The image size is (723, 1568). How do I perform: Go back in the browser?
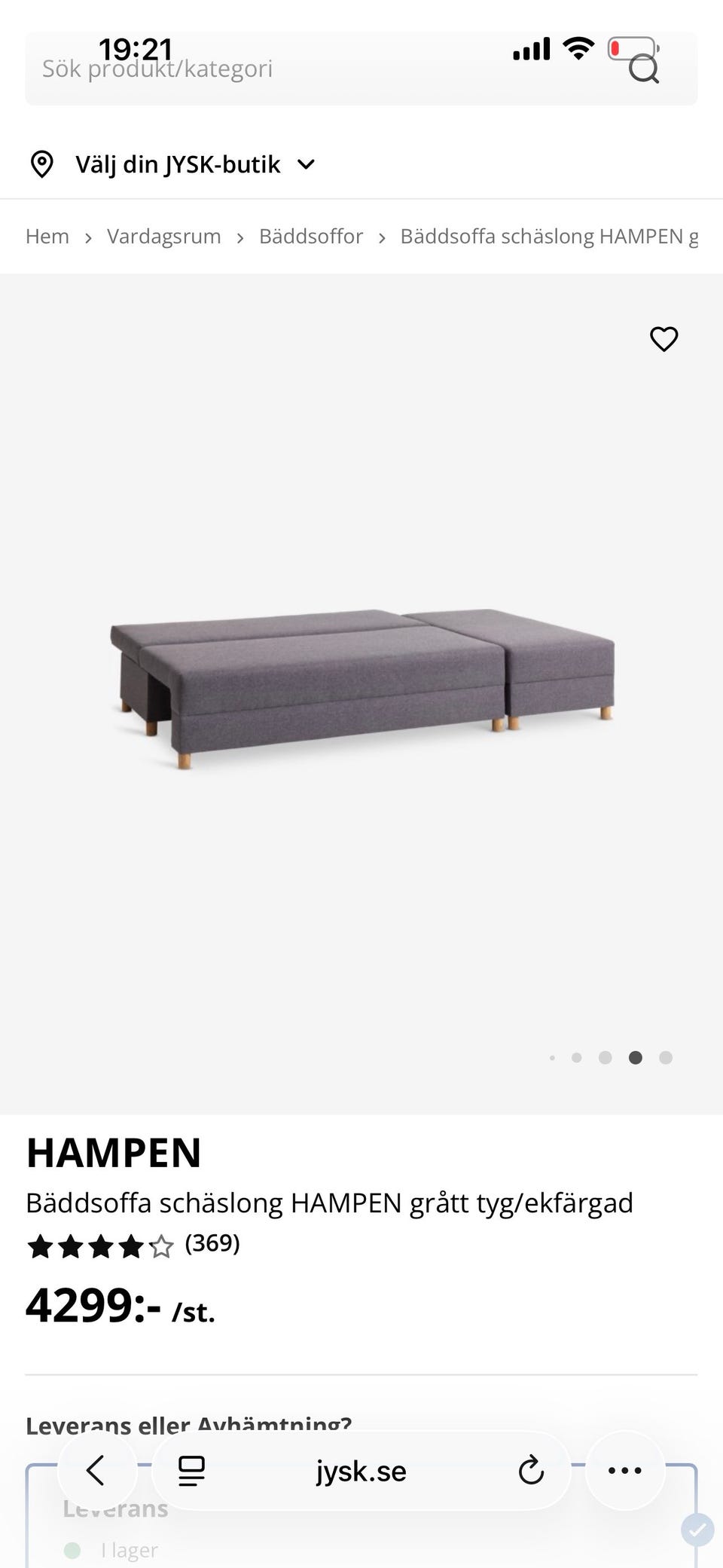[96, 1470]
